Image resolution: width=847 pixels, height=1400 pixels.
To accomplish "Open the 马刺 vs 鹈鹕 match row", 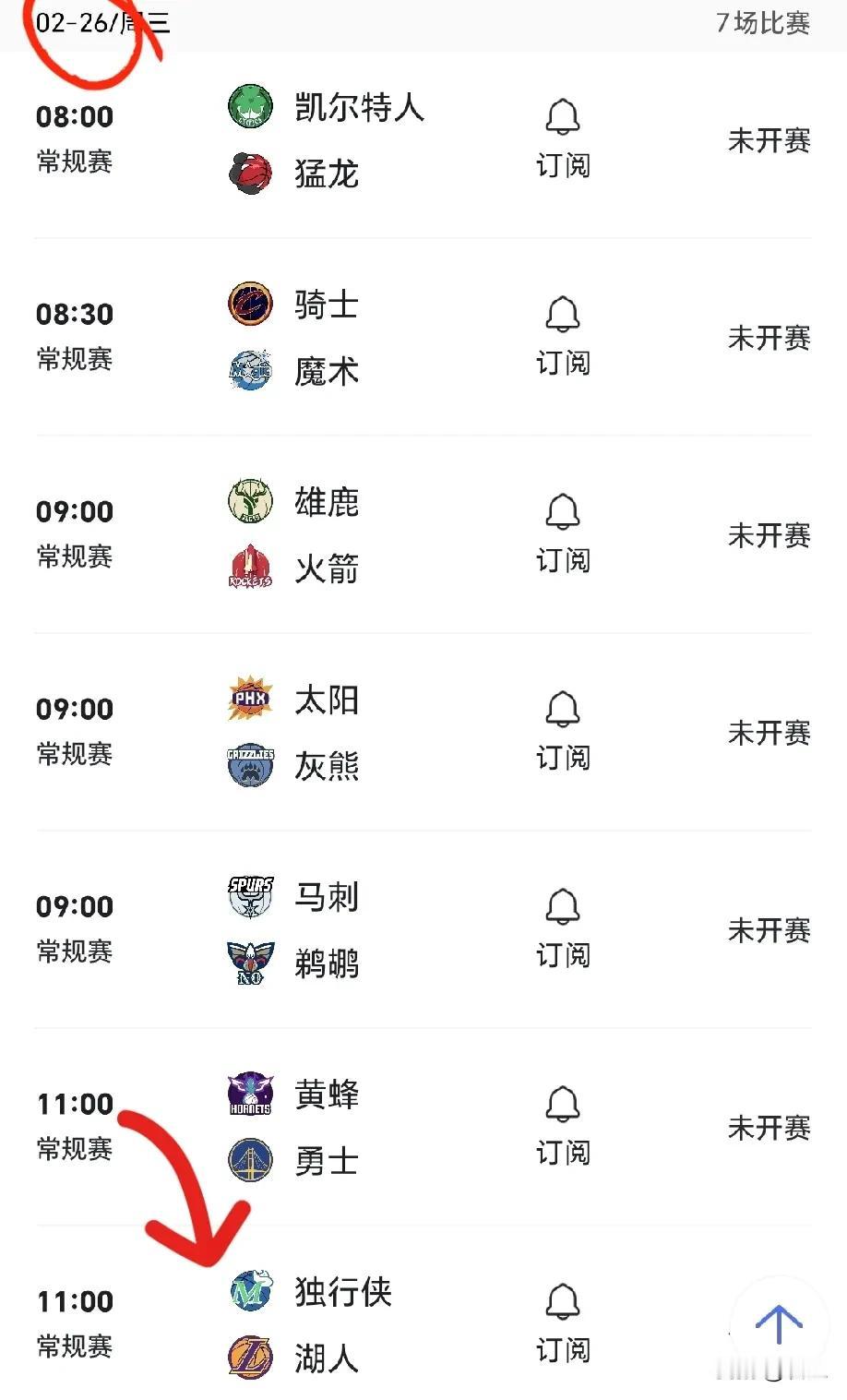I will coord(423,929).
